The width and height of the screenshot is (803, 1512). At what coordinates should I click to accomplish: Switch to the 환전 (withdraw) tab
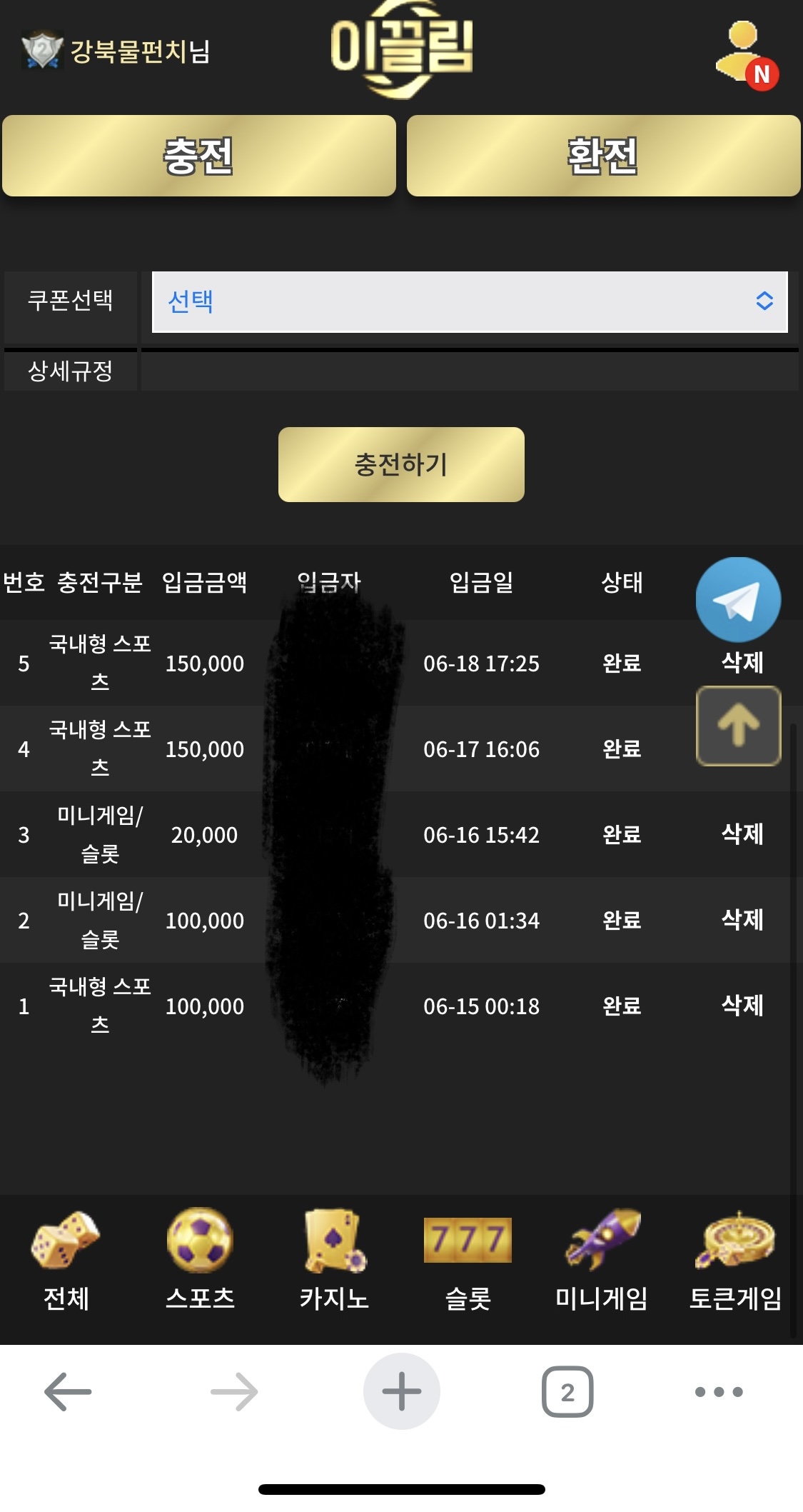pyautogui.click(x=603, y=156)
